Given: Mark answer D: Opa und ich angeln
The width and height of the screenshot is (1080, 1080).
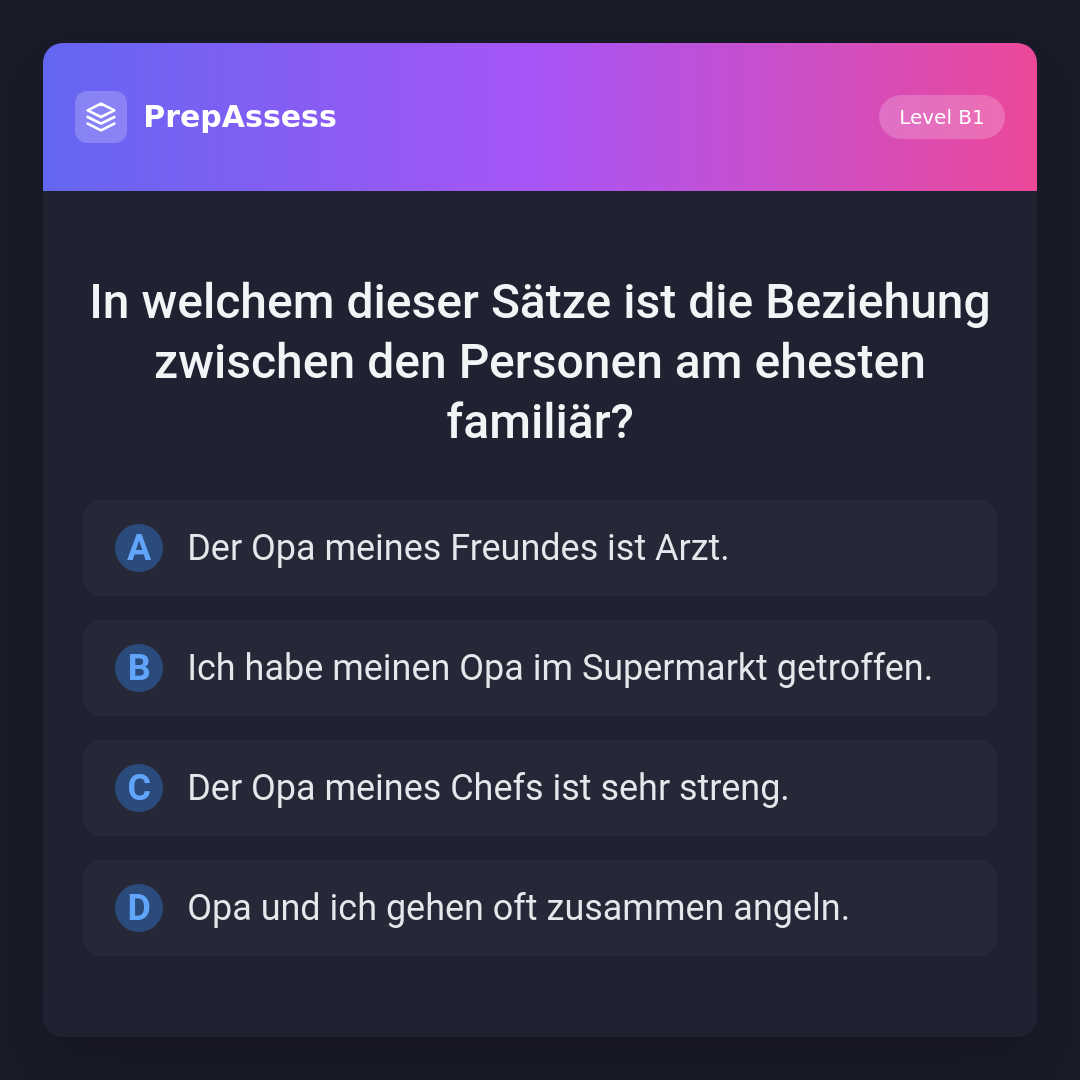Looking at the screenshot, I should tap(540, 908).
